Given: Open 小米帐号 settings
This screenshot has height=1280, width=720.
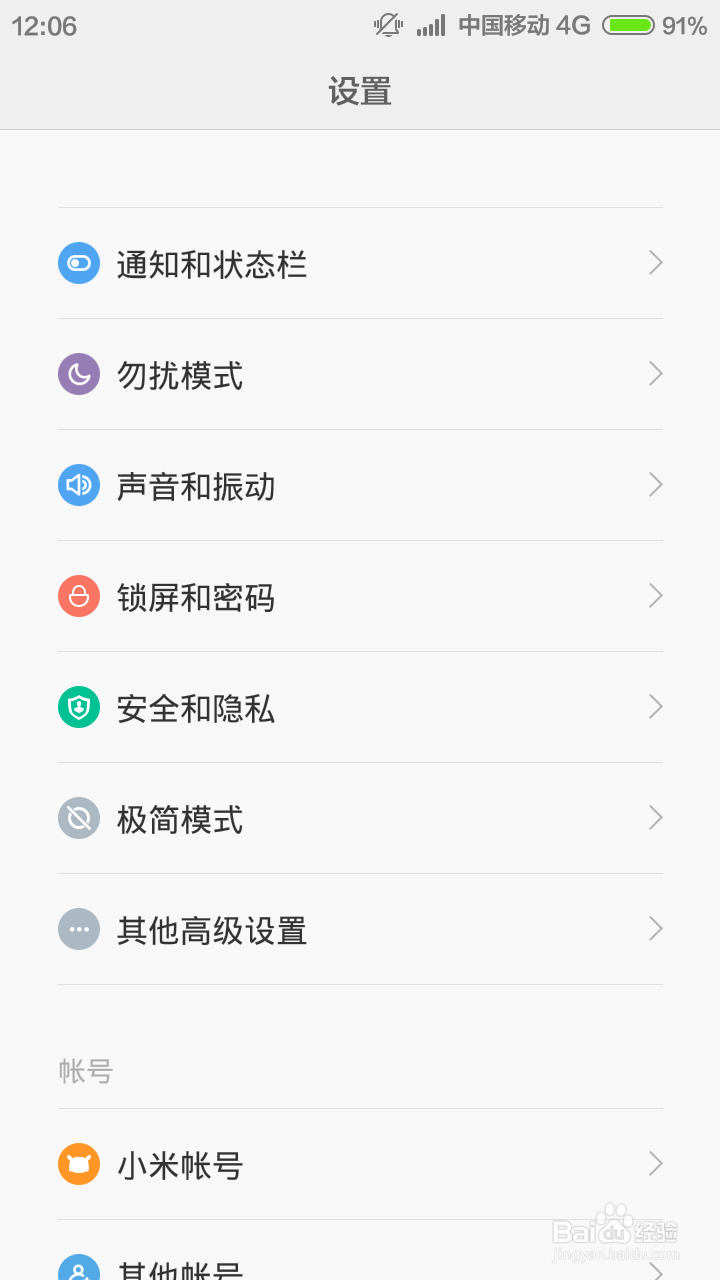Looking at the screenshot, I should 360,1165.
